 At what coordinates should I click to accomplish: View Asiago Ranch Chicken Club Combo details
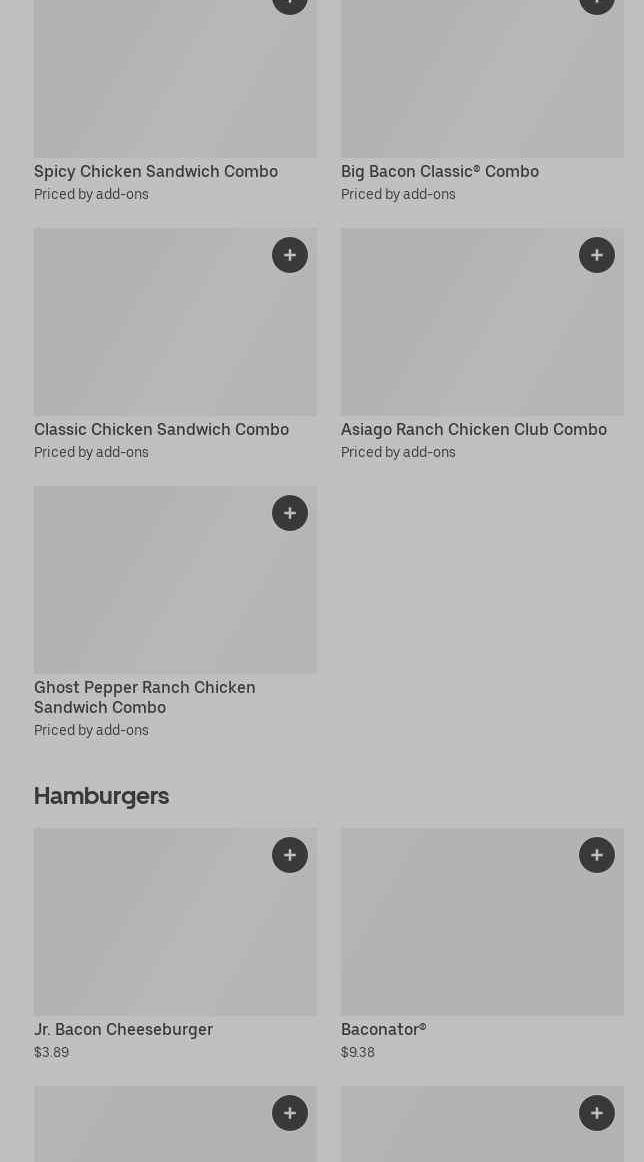pyautogui.click(x=474, y=430)
